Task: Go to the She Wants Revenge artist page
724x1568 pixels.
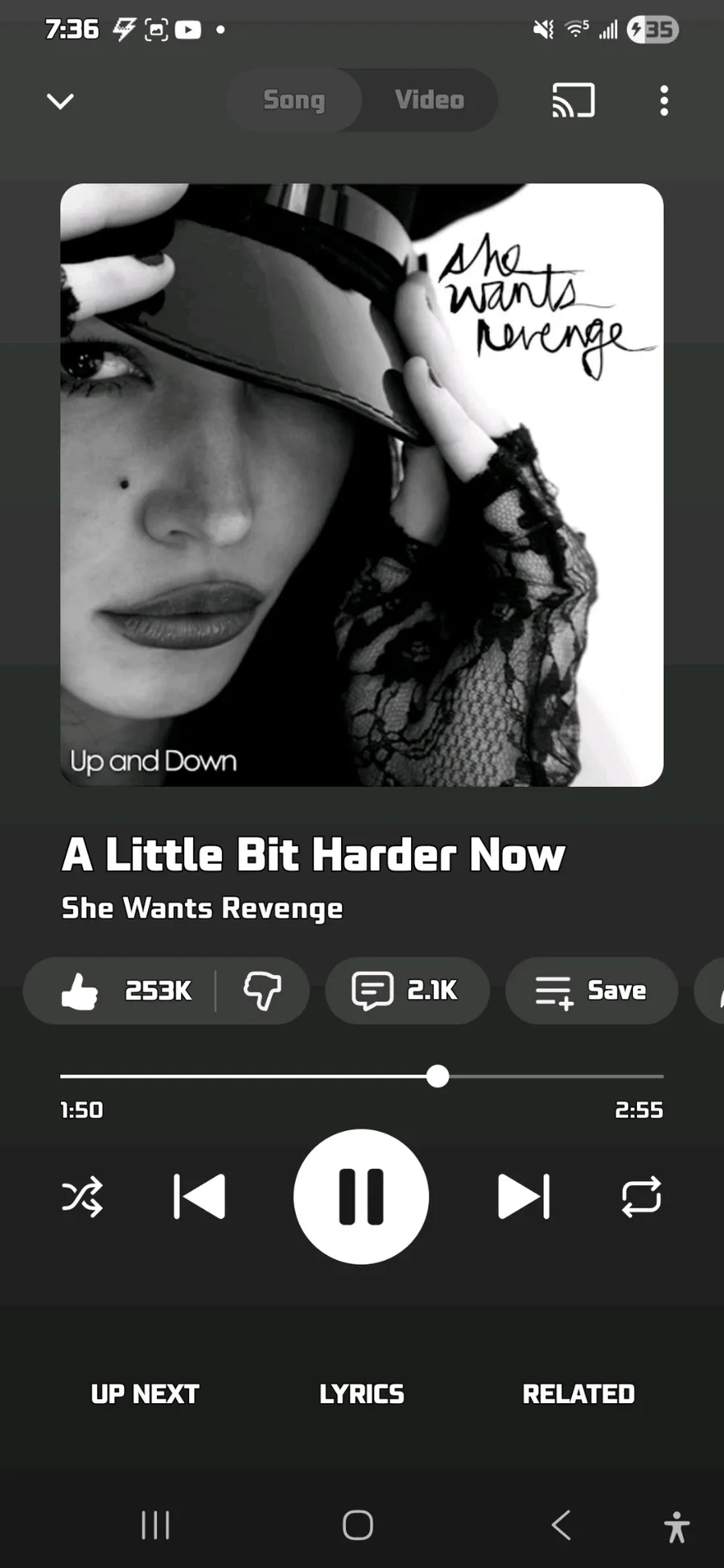Action: [x=202, y=908]
